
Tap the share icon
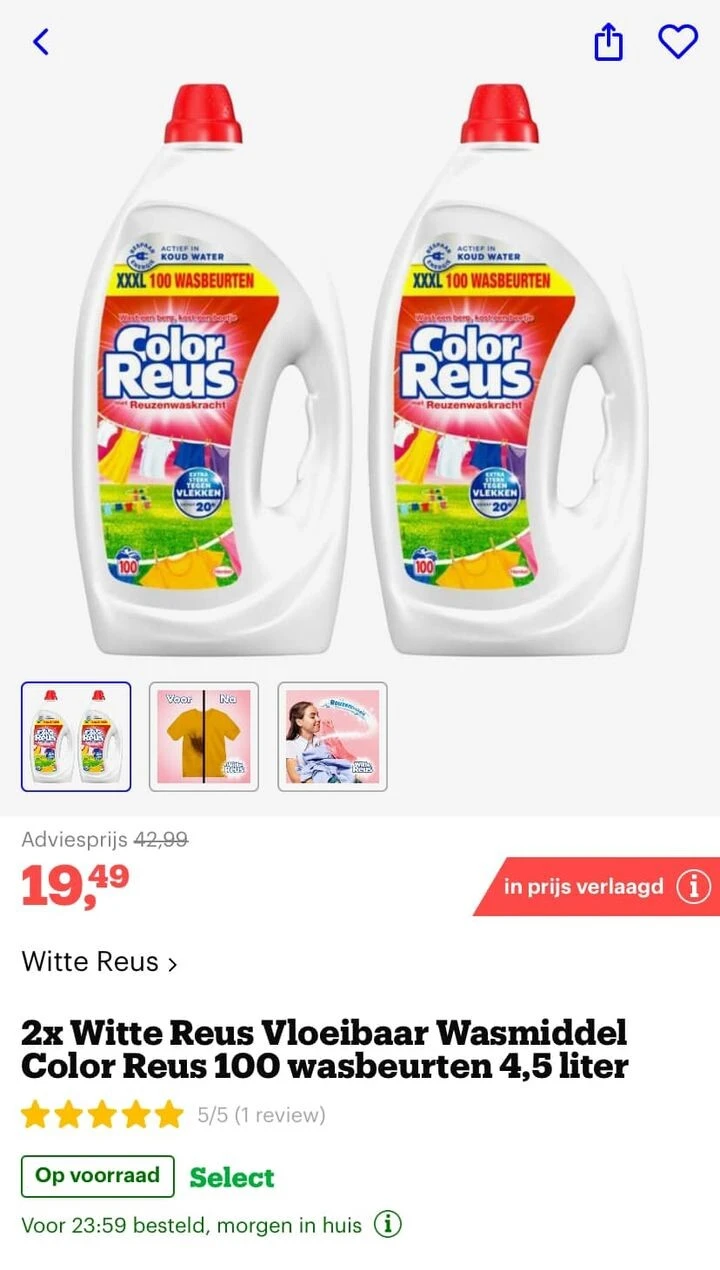click(609, 42)
